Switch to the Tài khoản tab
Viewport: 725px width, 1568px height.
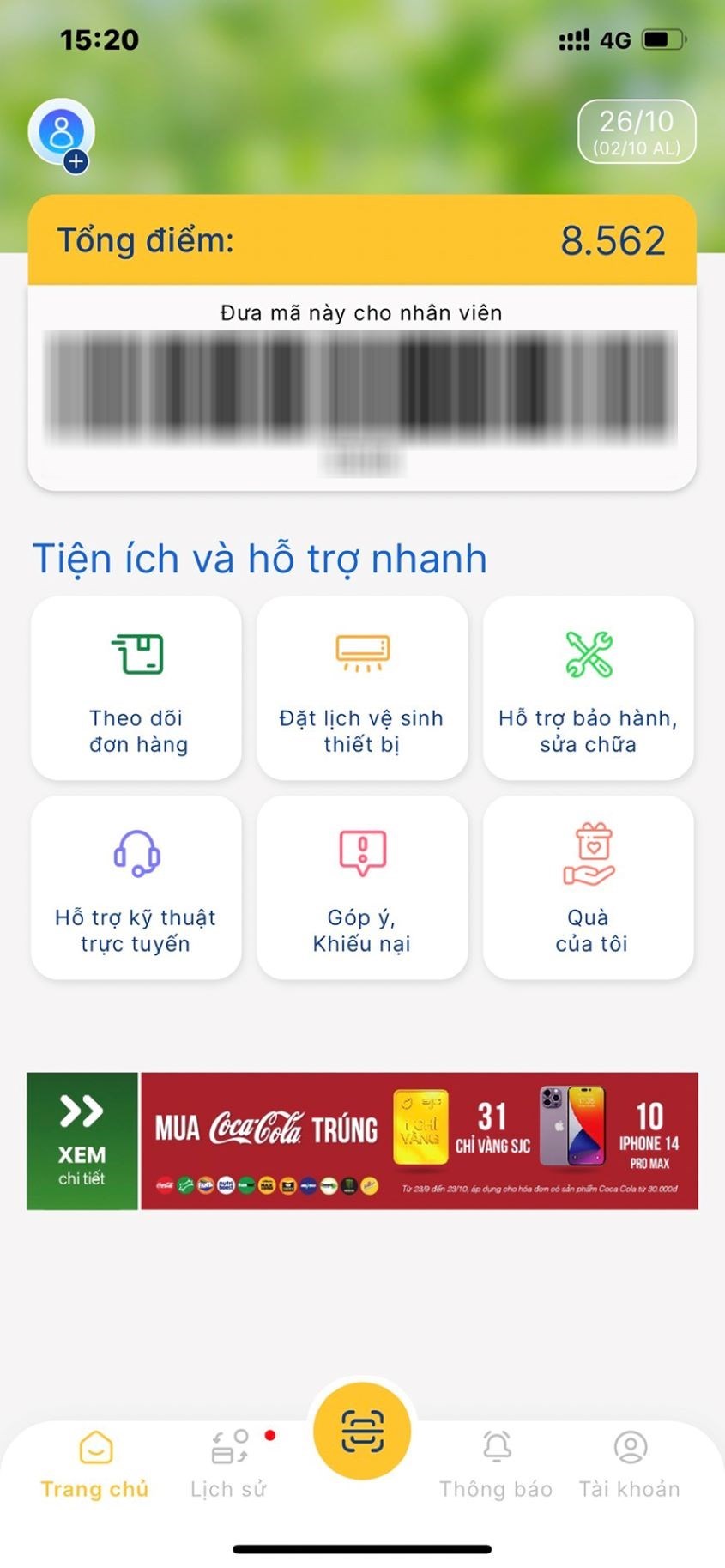[630, 1464]
